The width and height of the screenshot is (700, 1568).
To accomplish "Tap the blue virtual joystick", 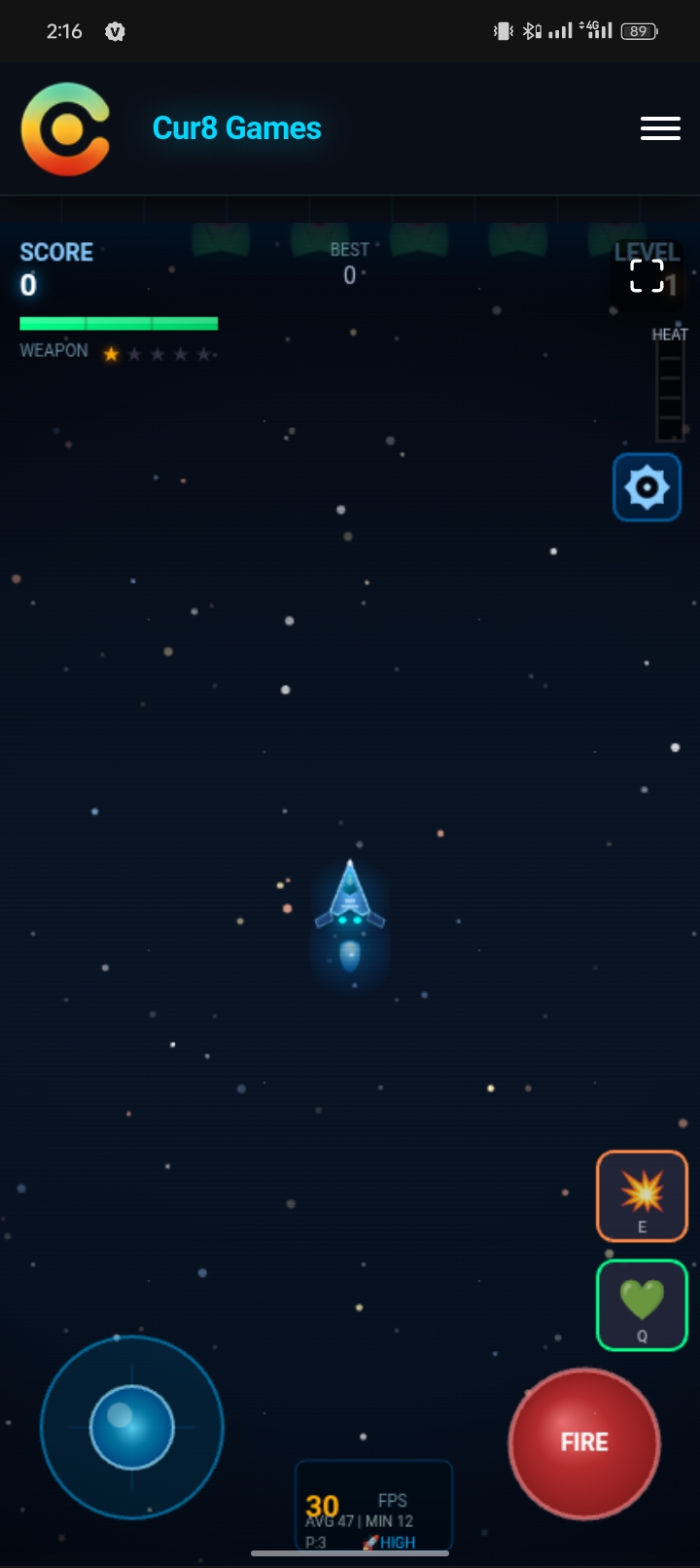I will coord(132,1427).
